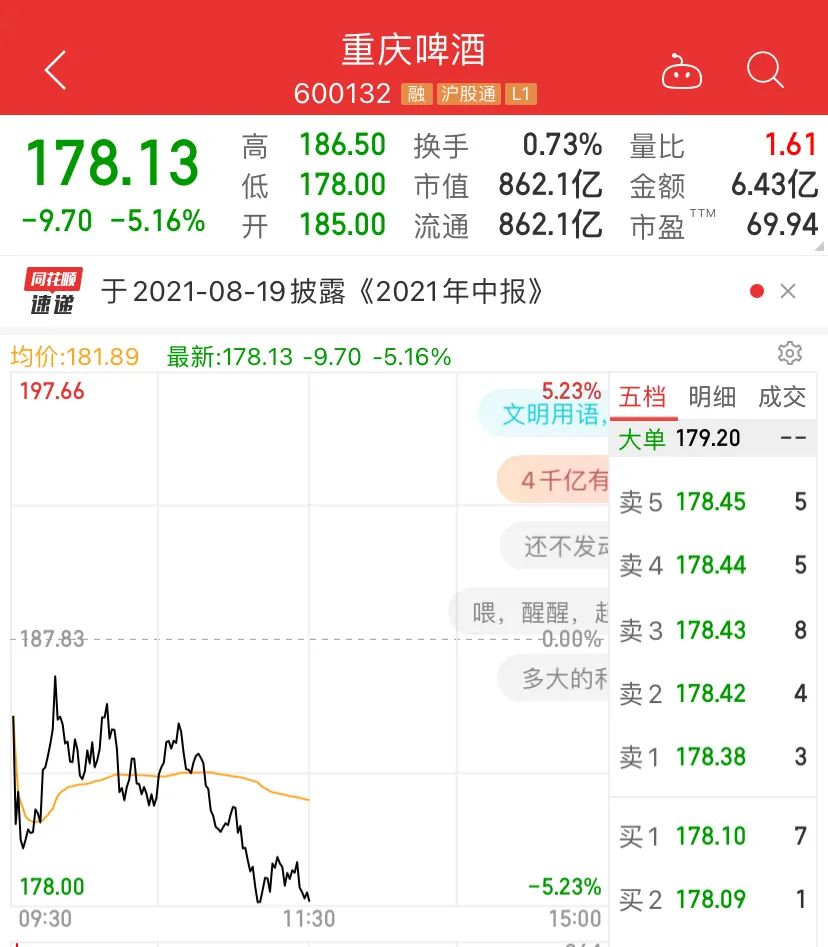Switch to the 成交 tab

point(782,397)
